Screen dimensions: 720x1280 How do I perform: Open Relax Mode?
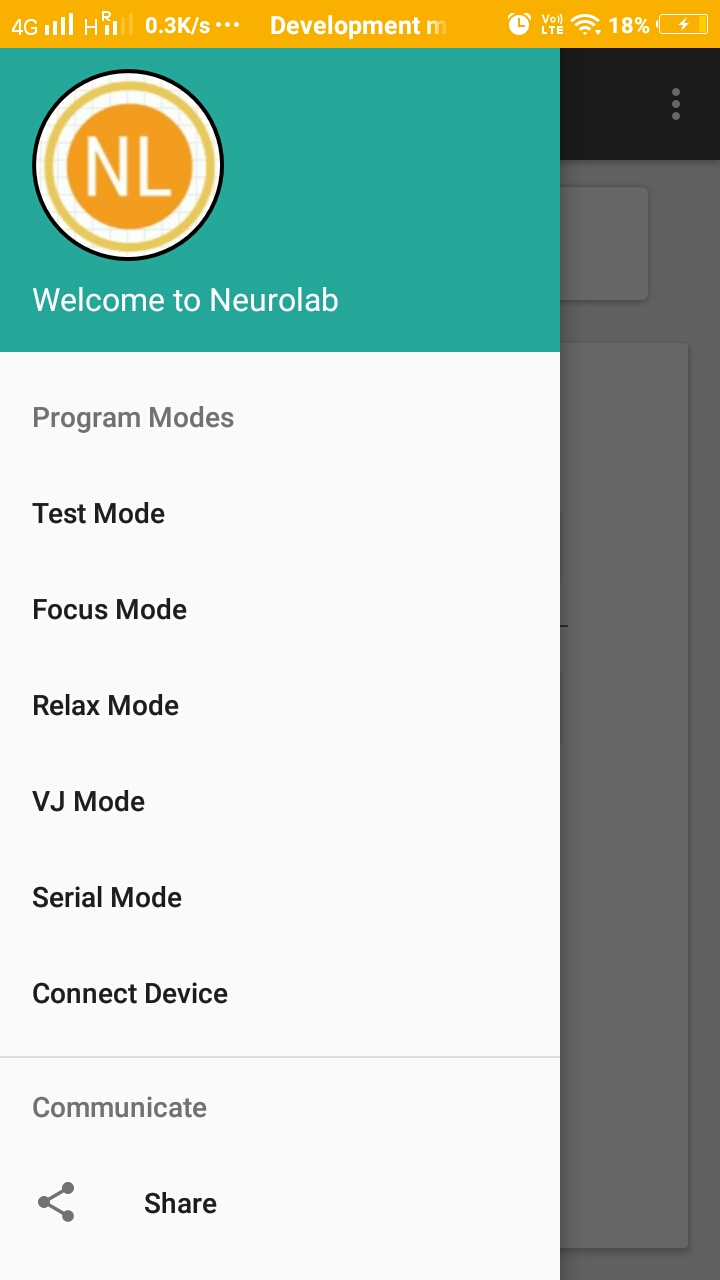[x=105, y=705]
